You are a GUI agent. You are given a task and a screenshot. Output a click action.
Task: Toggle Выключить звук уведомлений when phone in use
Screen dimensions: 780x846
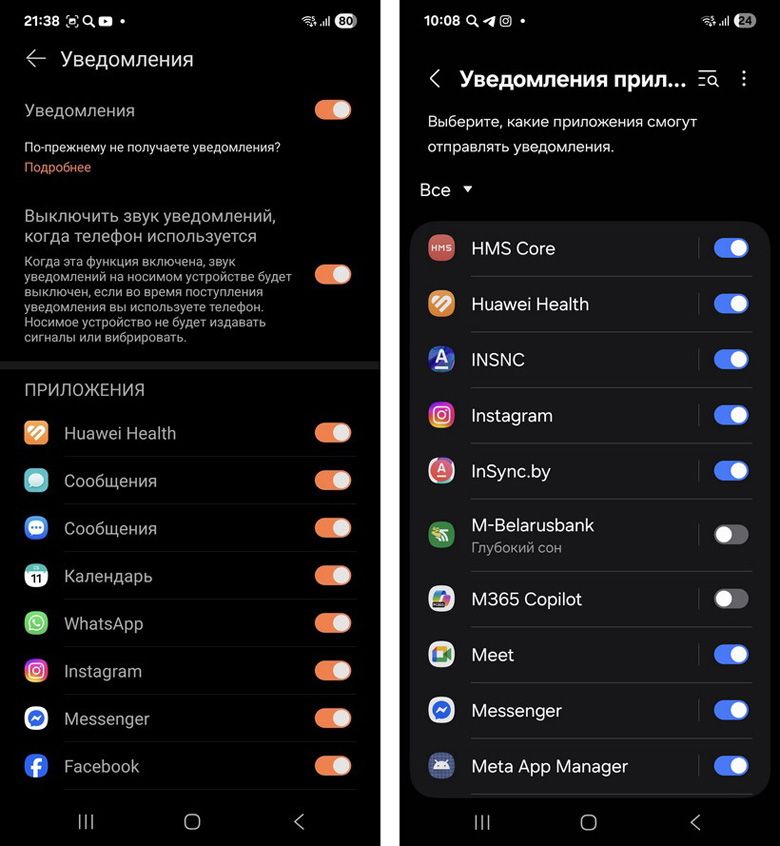click(x=333, y=274)
